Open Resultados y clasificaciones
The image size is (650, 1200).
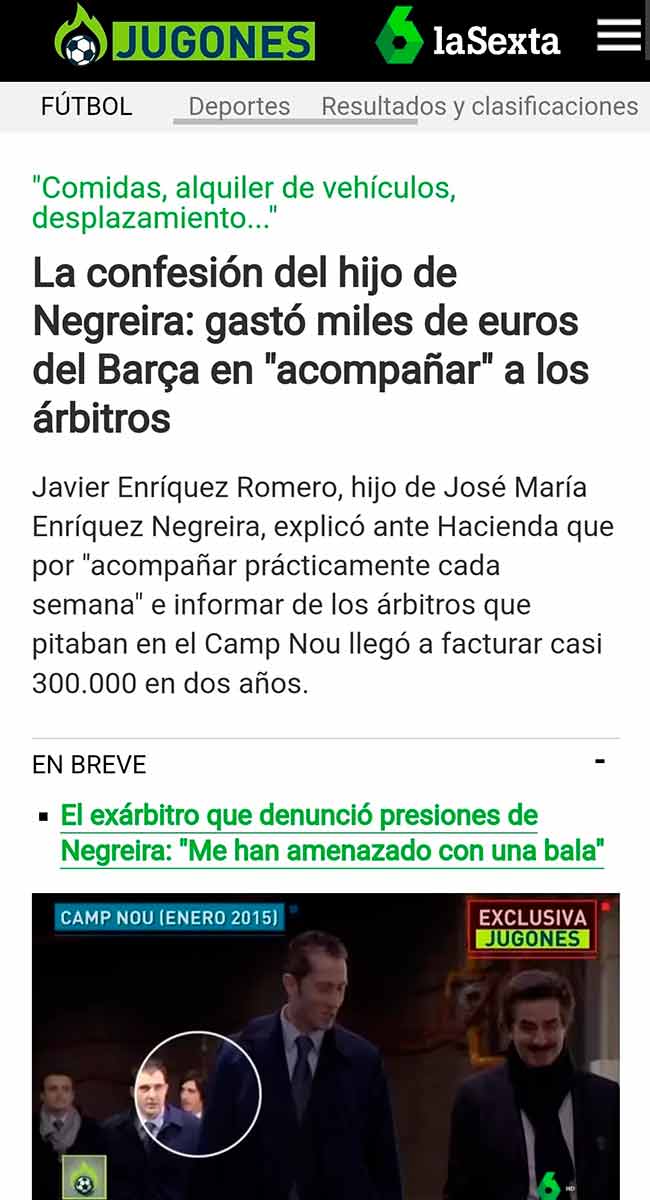point(479,106)
